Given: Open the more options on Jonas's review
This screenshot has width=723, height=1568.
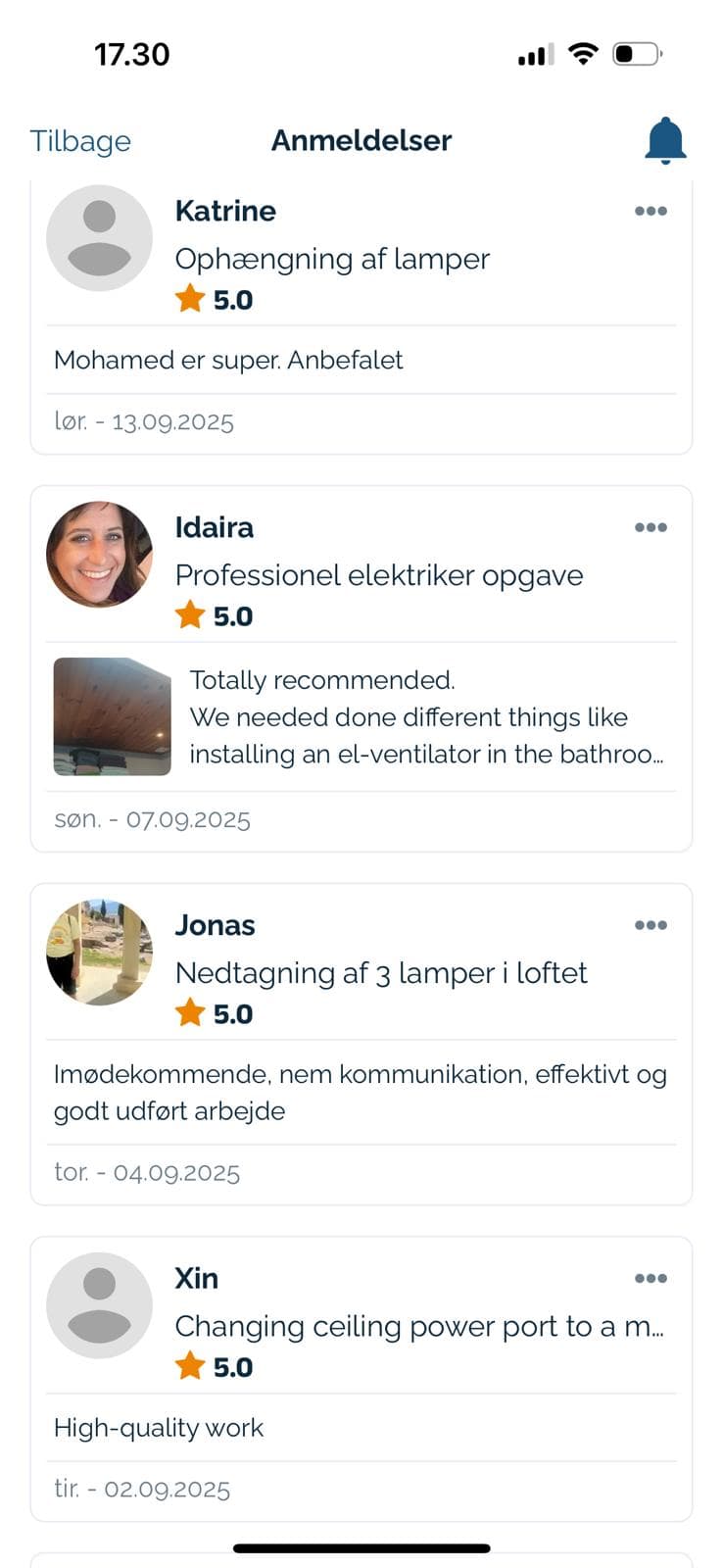Looking at the screenshot, I should click(x=651, y=925).
